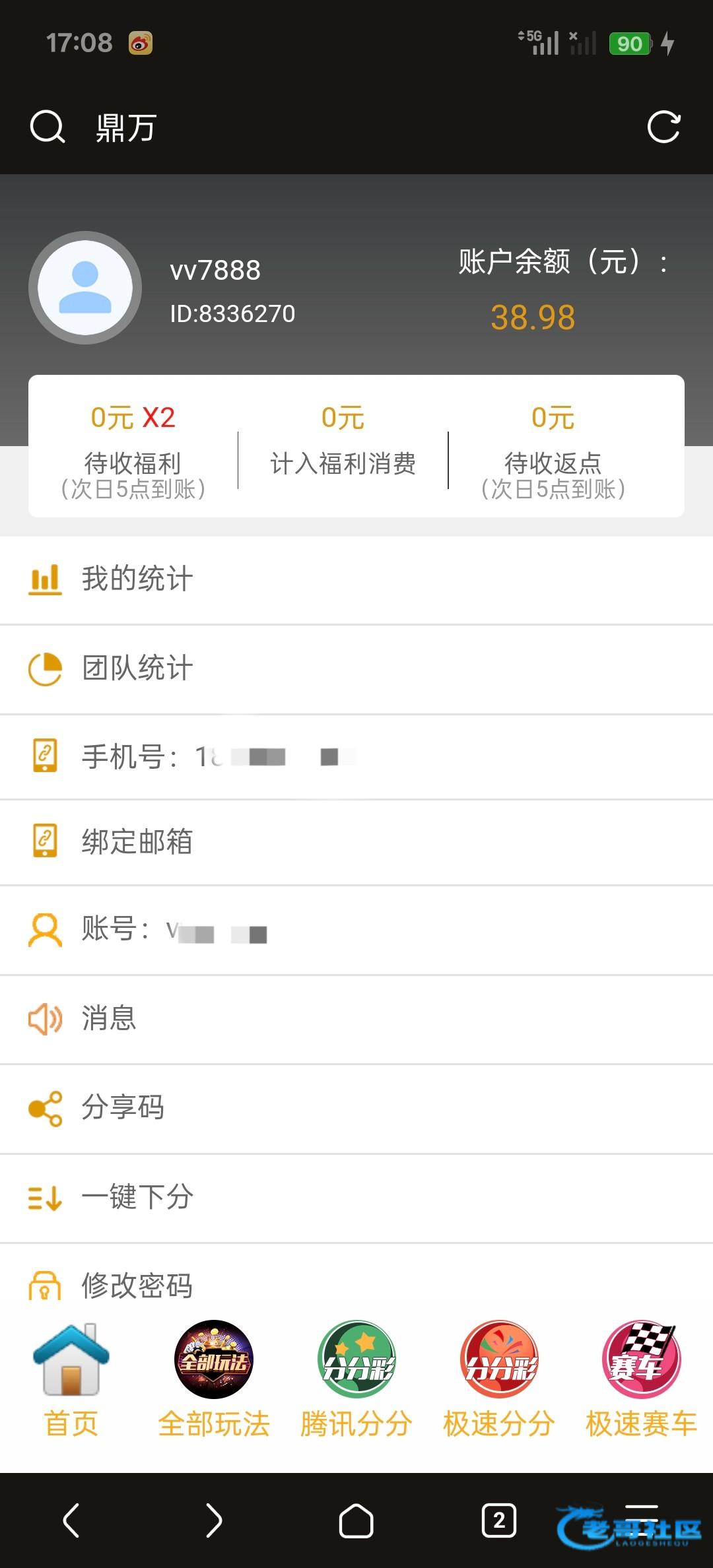Switch to the 极速分分 tab

499,1381
